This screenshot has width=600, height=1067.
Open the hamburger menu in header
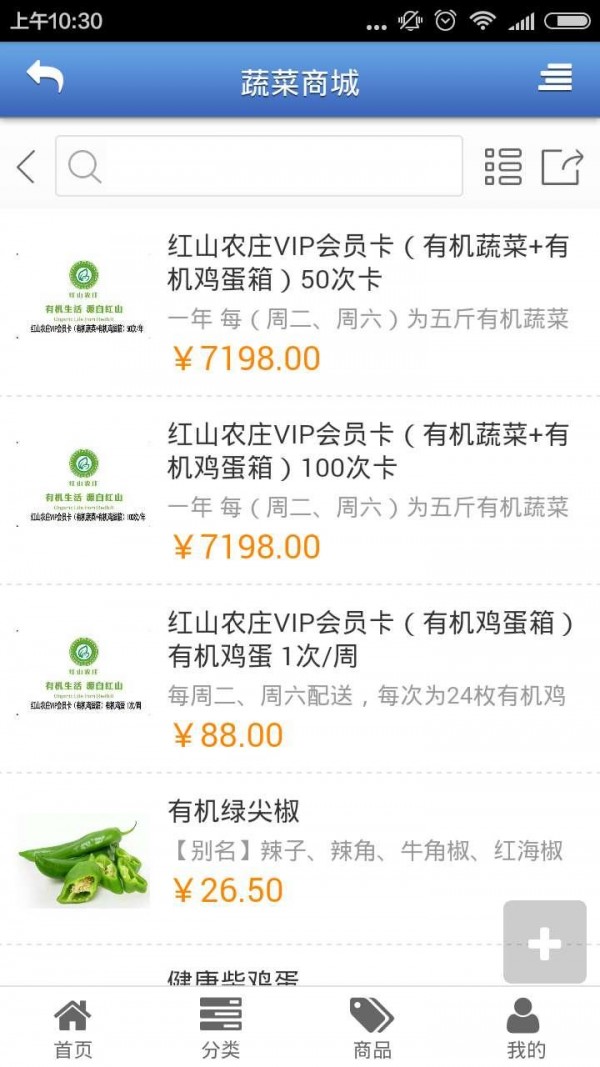click(x=555, y=78)
